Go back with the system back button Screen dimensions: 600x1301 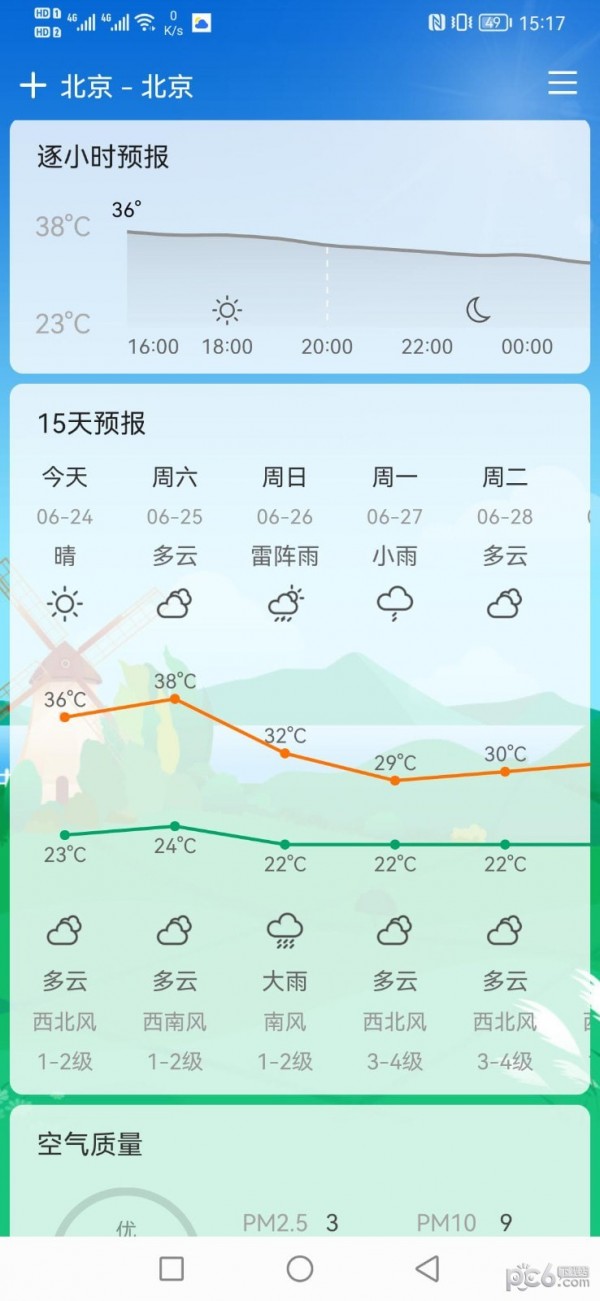click(428, 1269)
